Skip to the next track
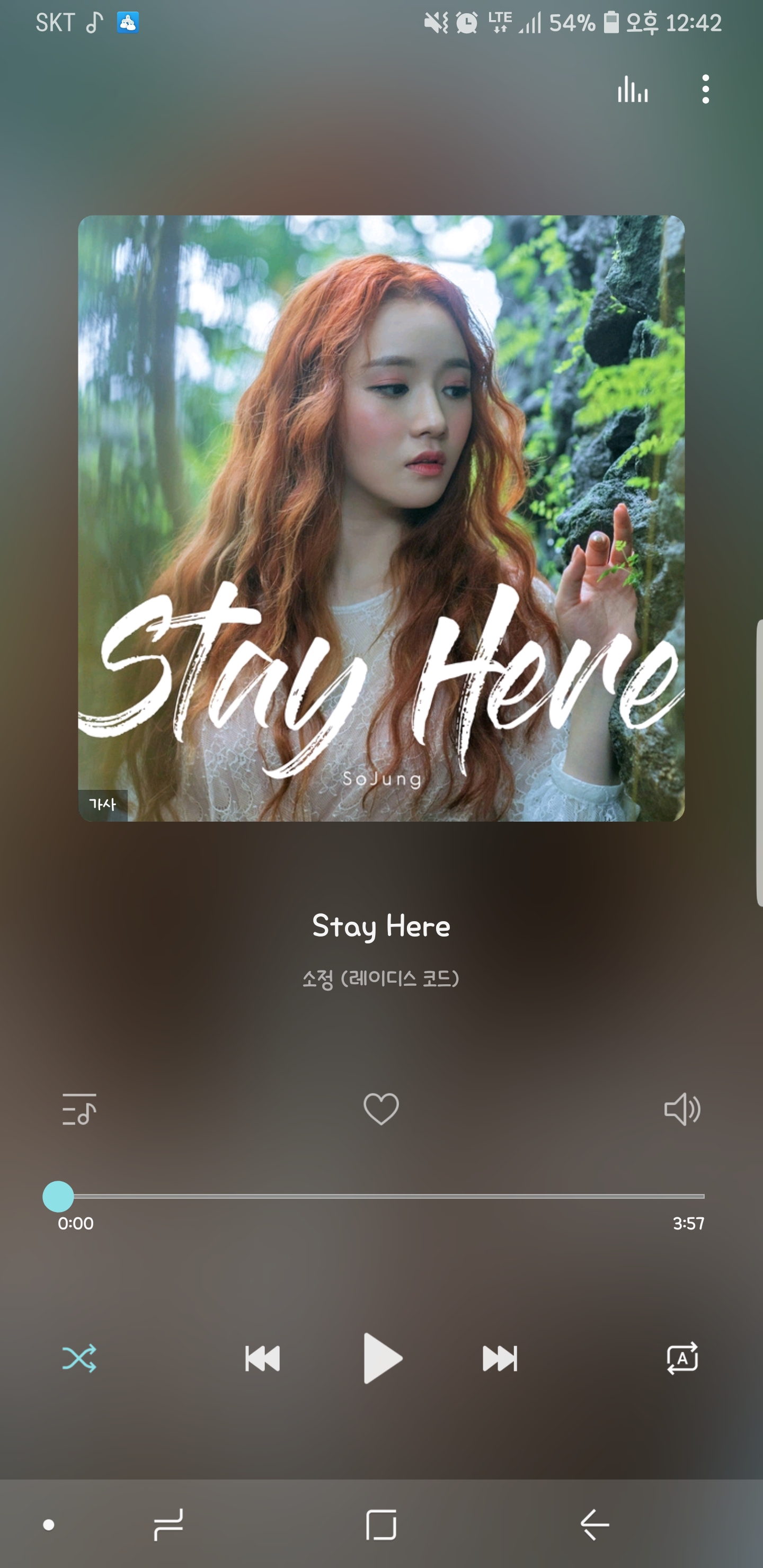The image size is (763, 1568). 499,1361
